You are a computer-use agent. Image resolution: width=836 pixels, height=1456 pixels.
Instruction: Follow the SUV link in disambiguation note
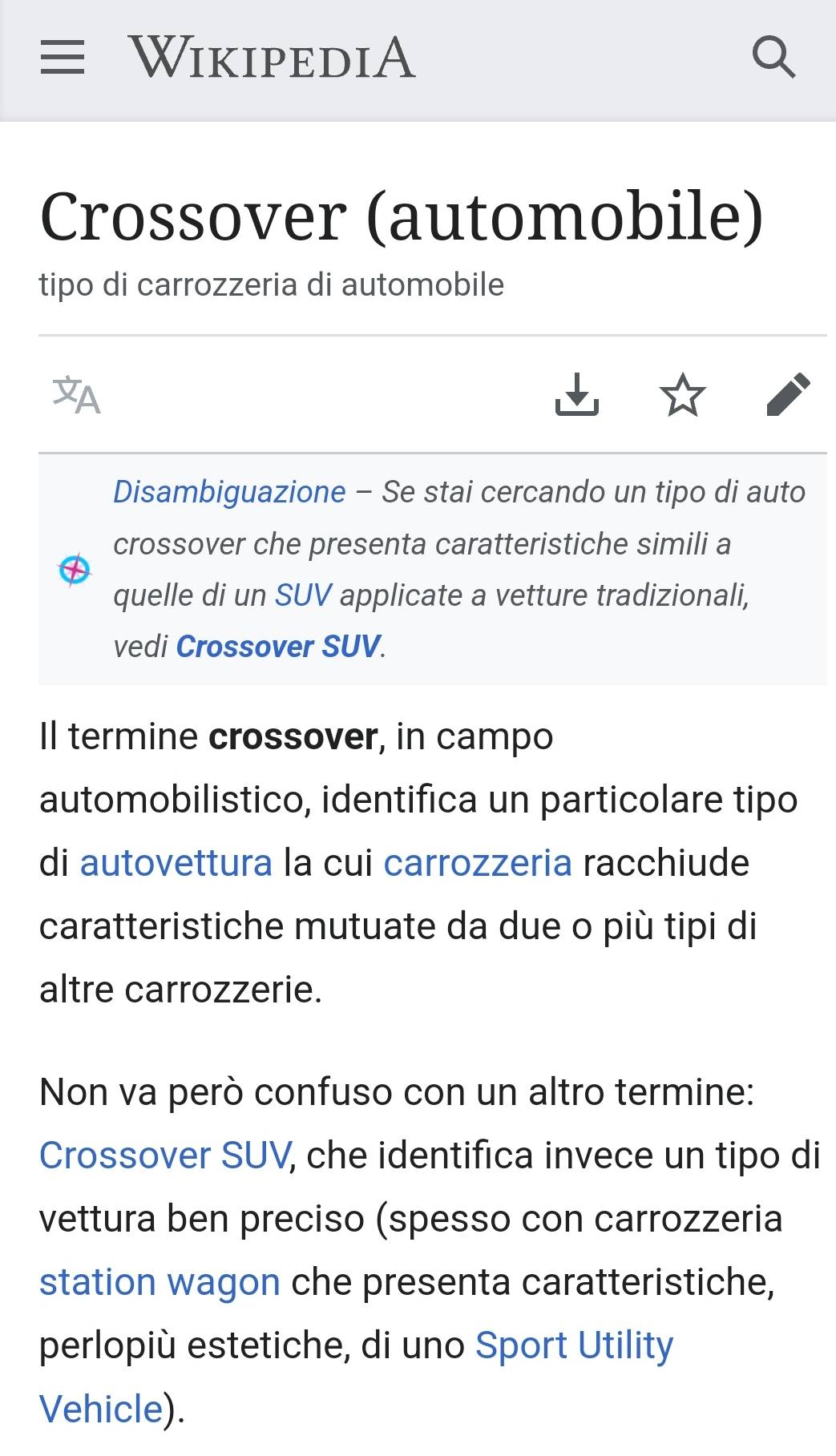click(303, 595)
